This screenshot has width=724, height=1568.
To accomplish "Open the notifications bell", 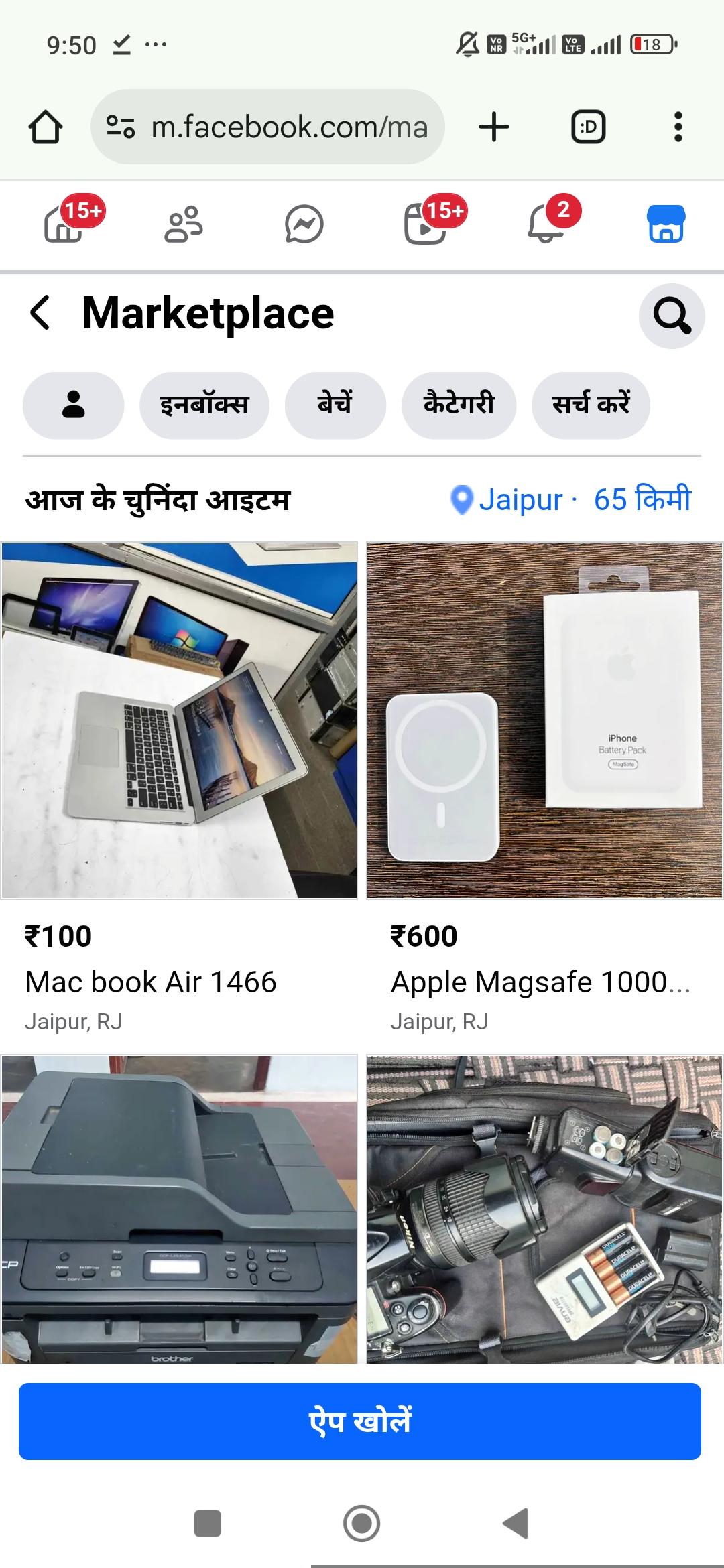I will 546,223.
